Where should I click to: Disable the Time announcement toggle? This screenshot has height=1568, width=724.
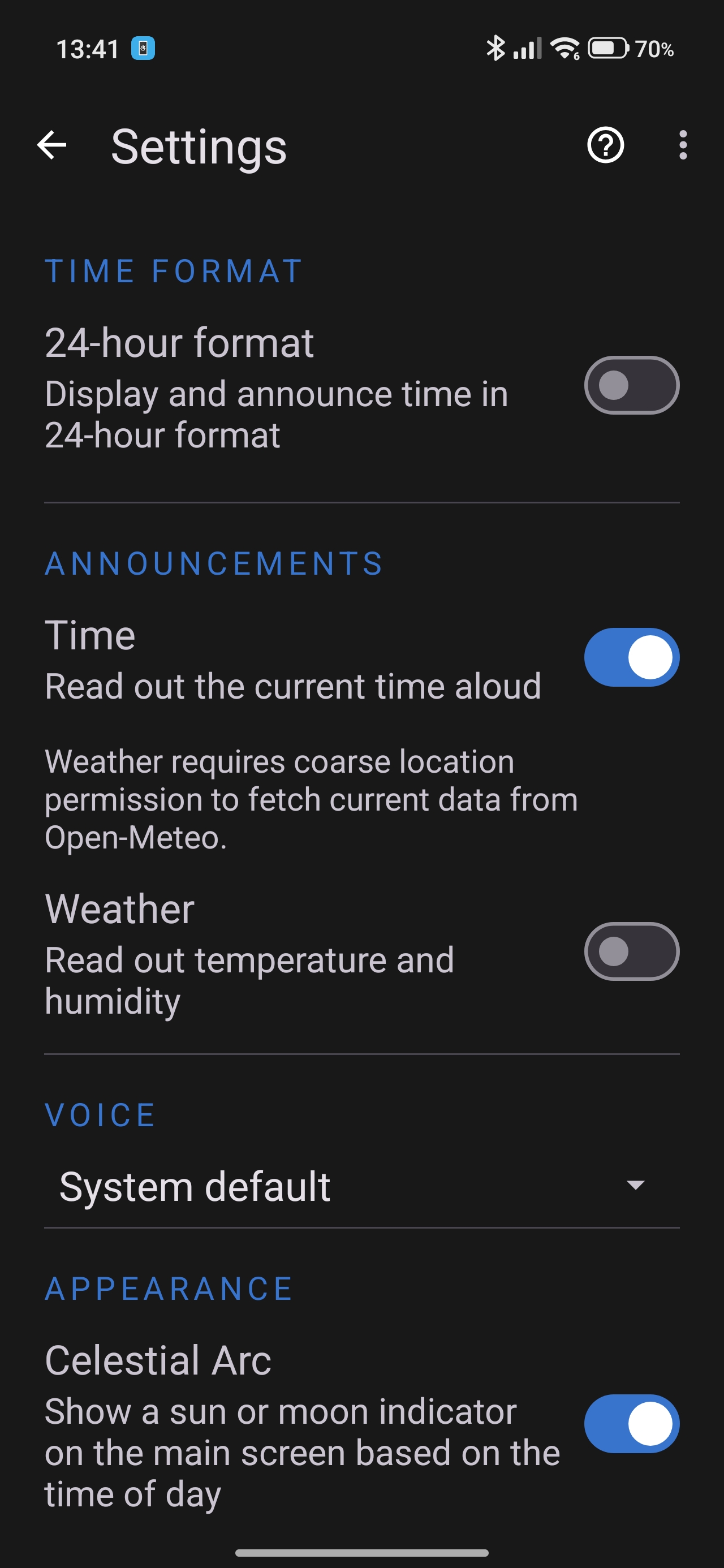pos(631,657)
